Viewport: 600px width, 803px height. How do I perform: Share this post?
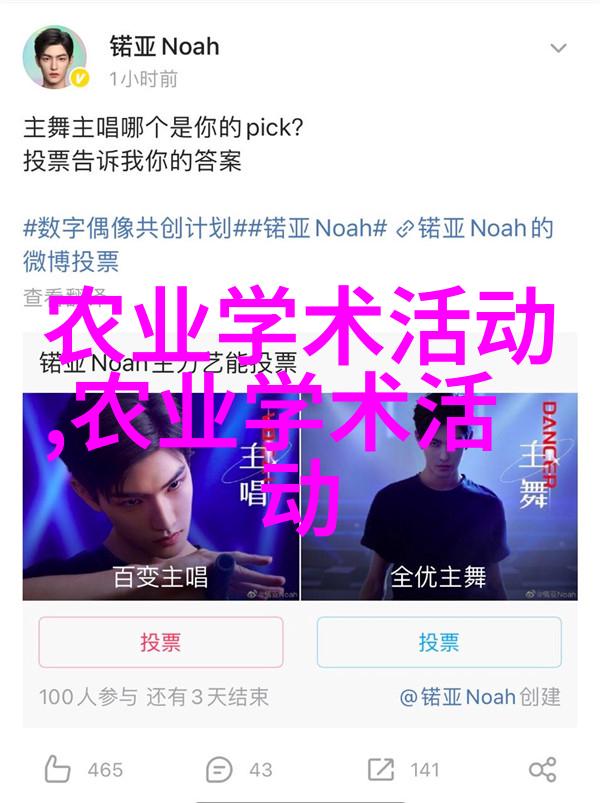pos(542,769)
